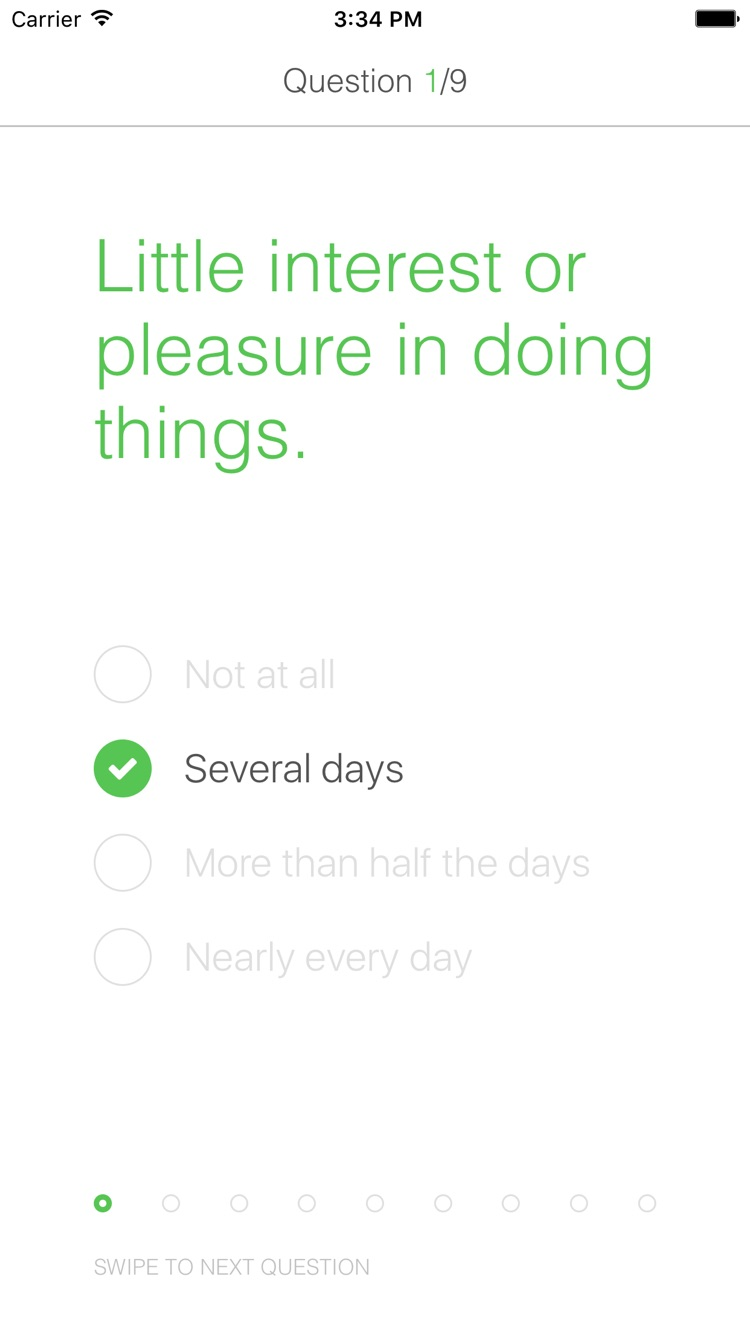The image size is (750, 1334).
Task: Tap the green 1 in the question counter
Action: click(431, 81)
